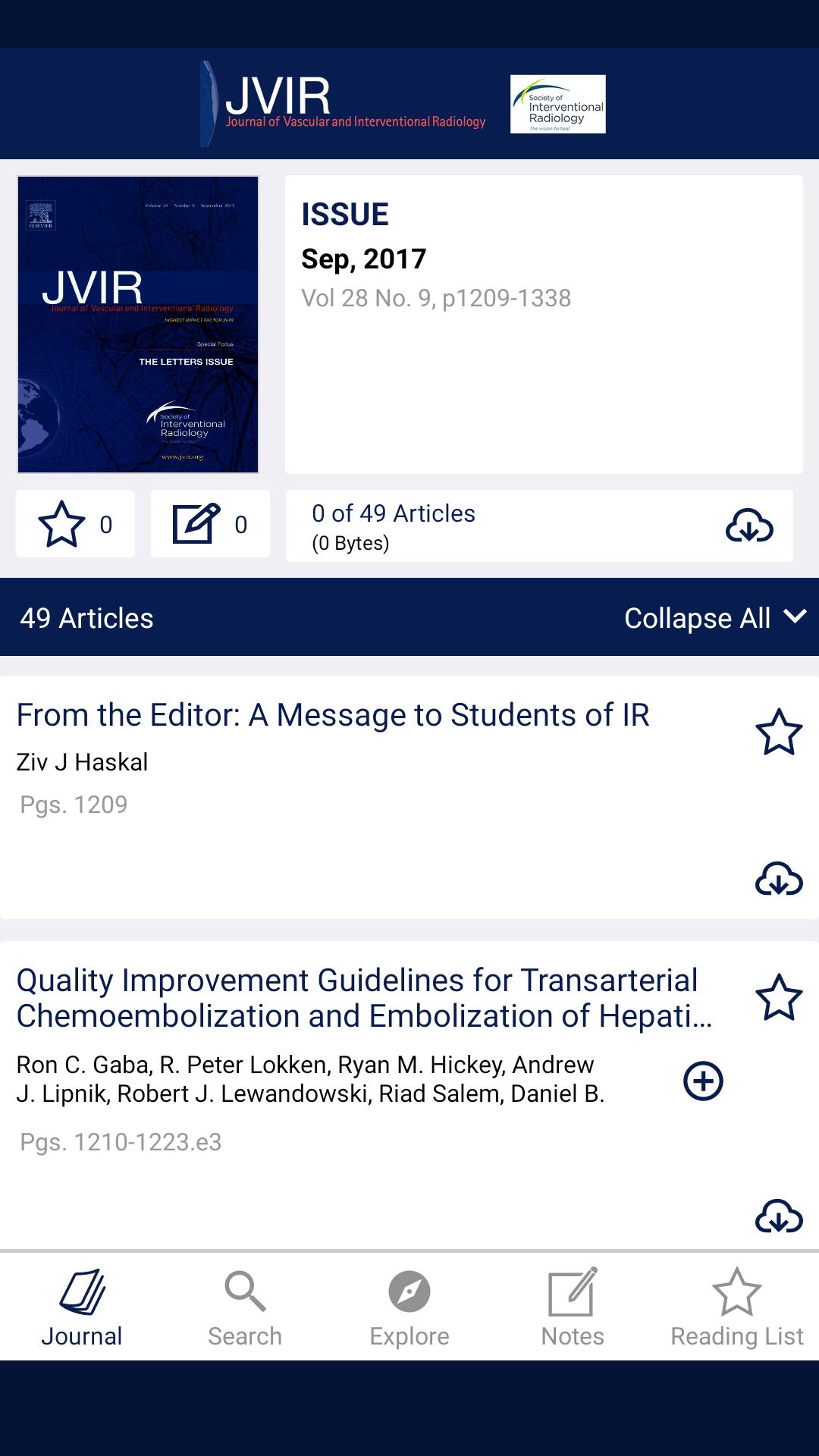Open the issue's notes counter
Screen dimensions: 819x1456
(x=210, y=524)
